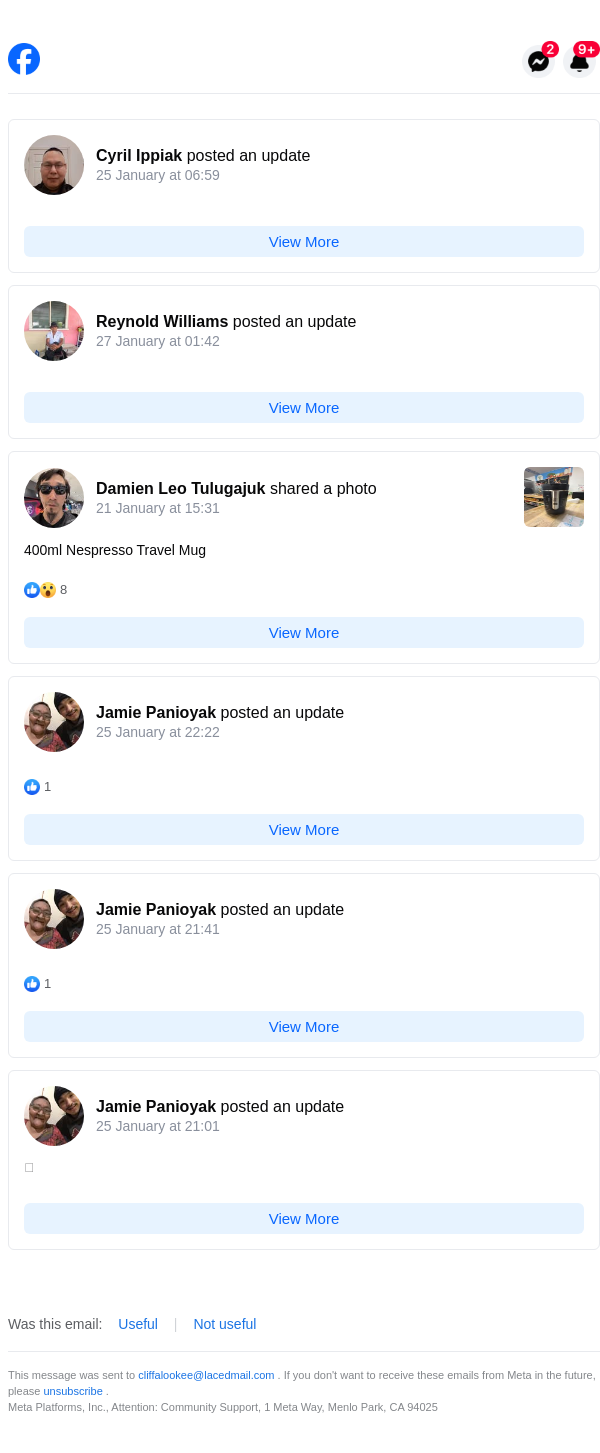View more of Jamie Panioyak's 21:01 update

(x=304, y=1219)
